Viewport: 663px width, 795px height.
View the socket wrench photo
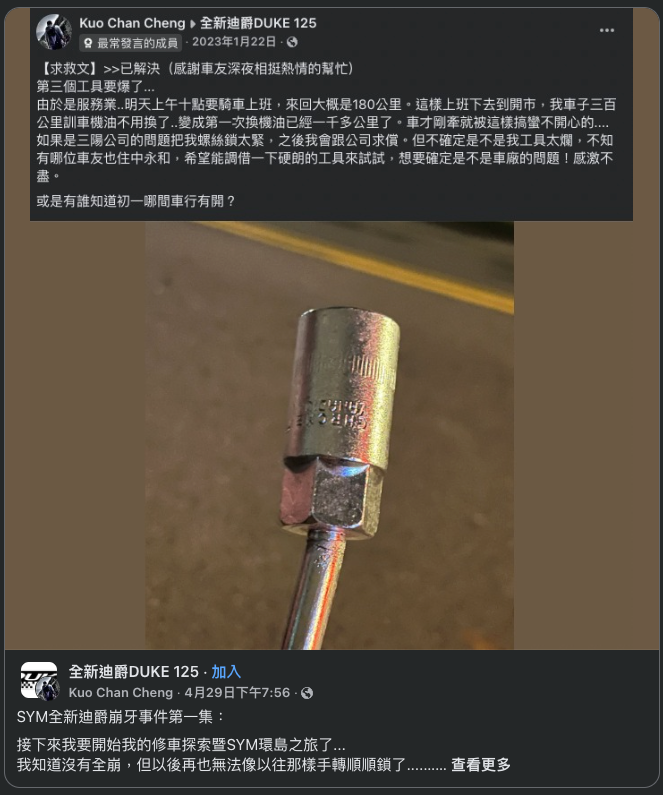coord(329,435)
